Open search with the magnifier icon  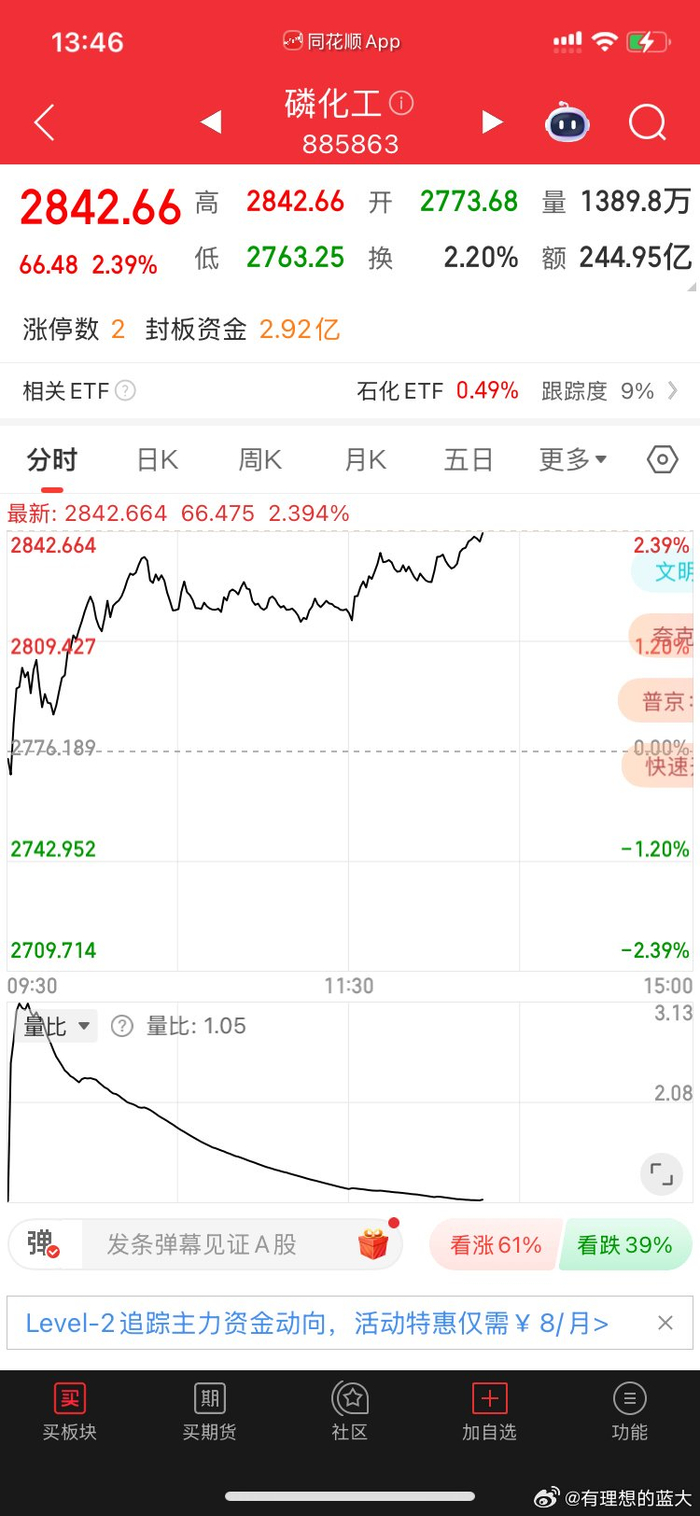click(x=647, y=123)
